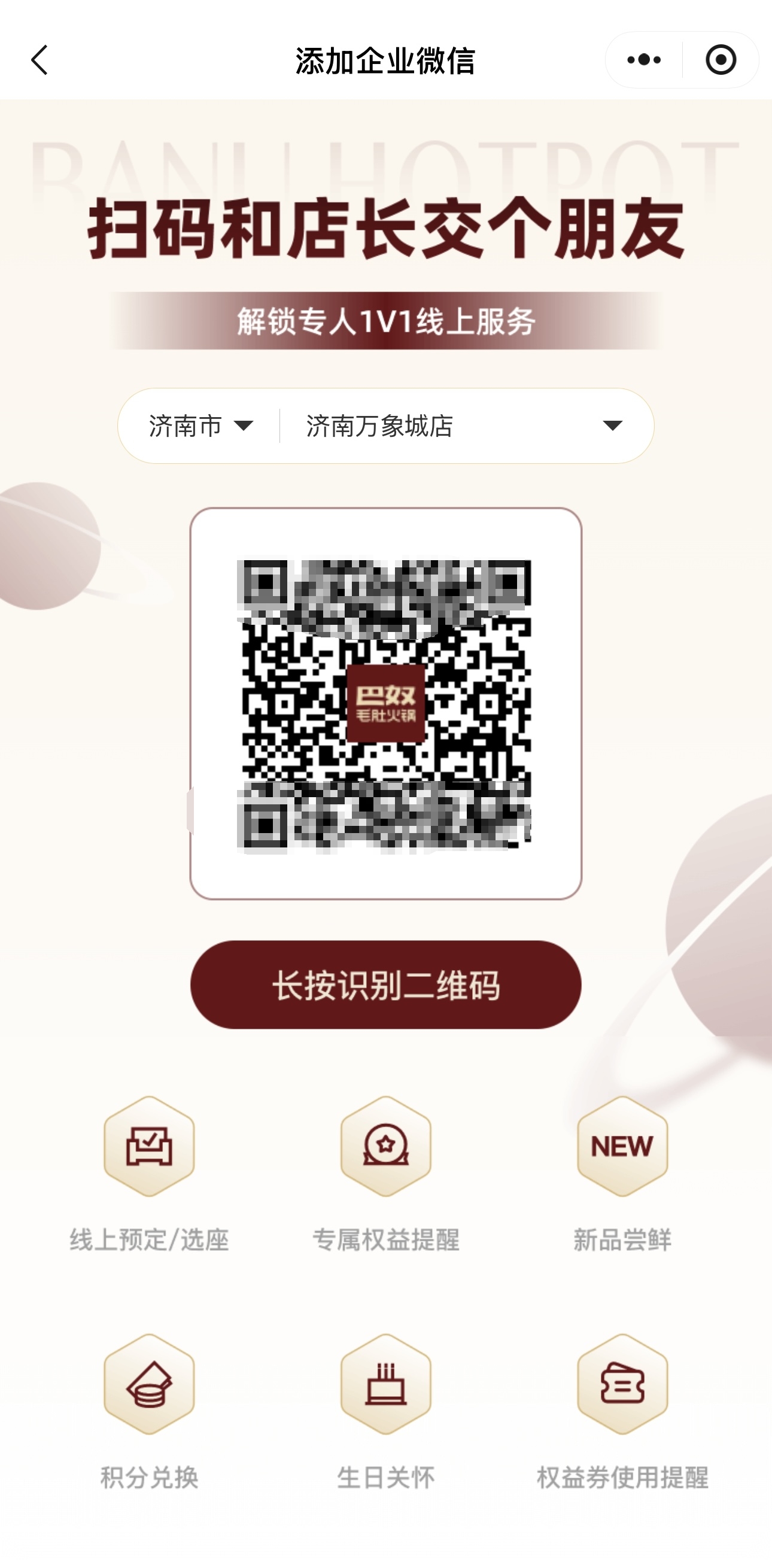Tap the 长按识别二维码 button
This screenshot has height=1568, width=772.
[x=385, y=984]
